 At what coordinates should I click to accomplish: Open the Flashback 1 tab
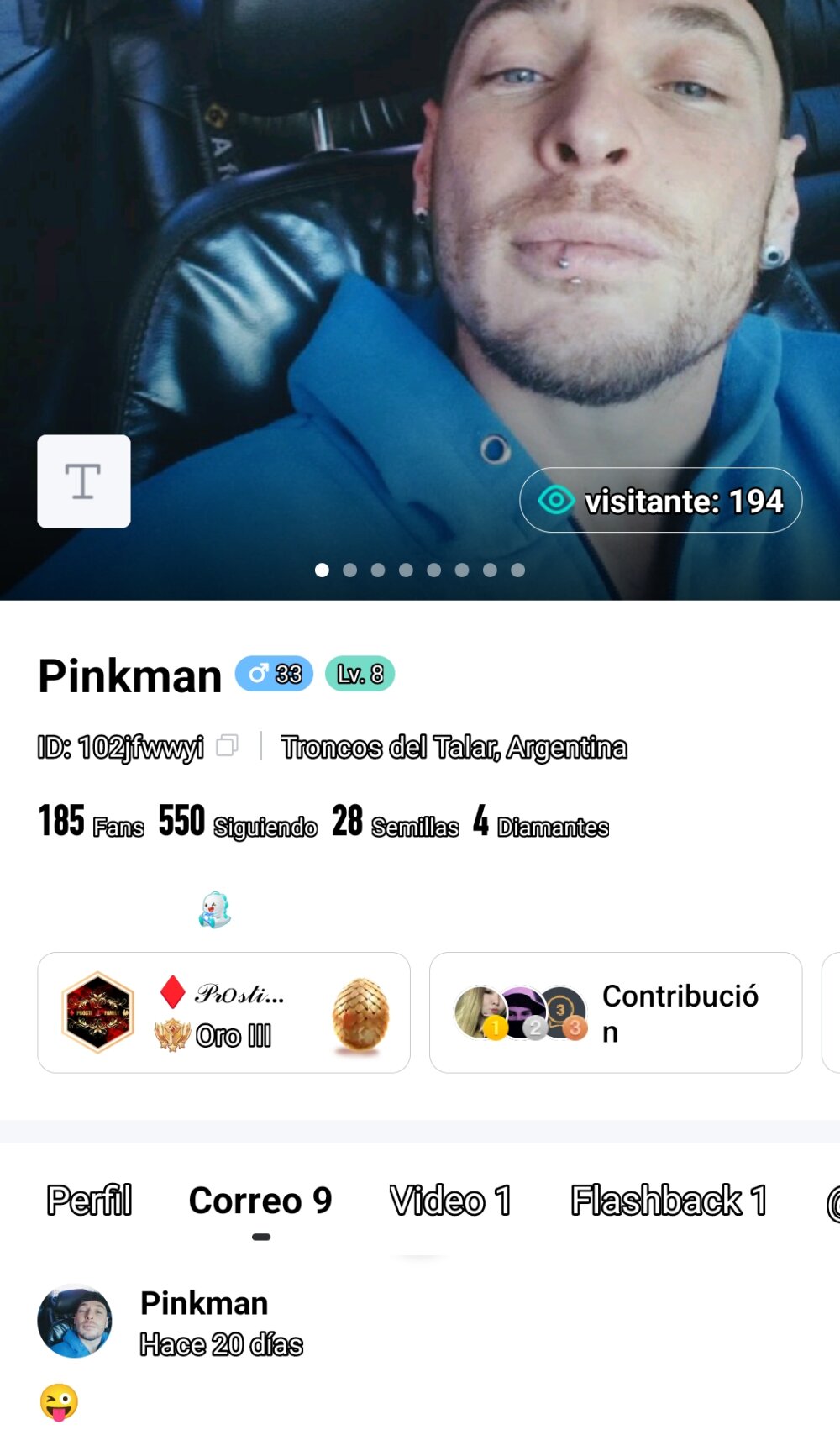[669, 1201]
